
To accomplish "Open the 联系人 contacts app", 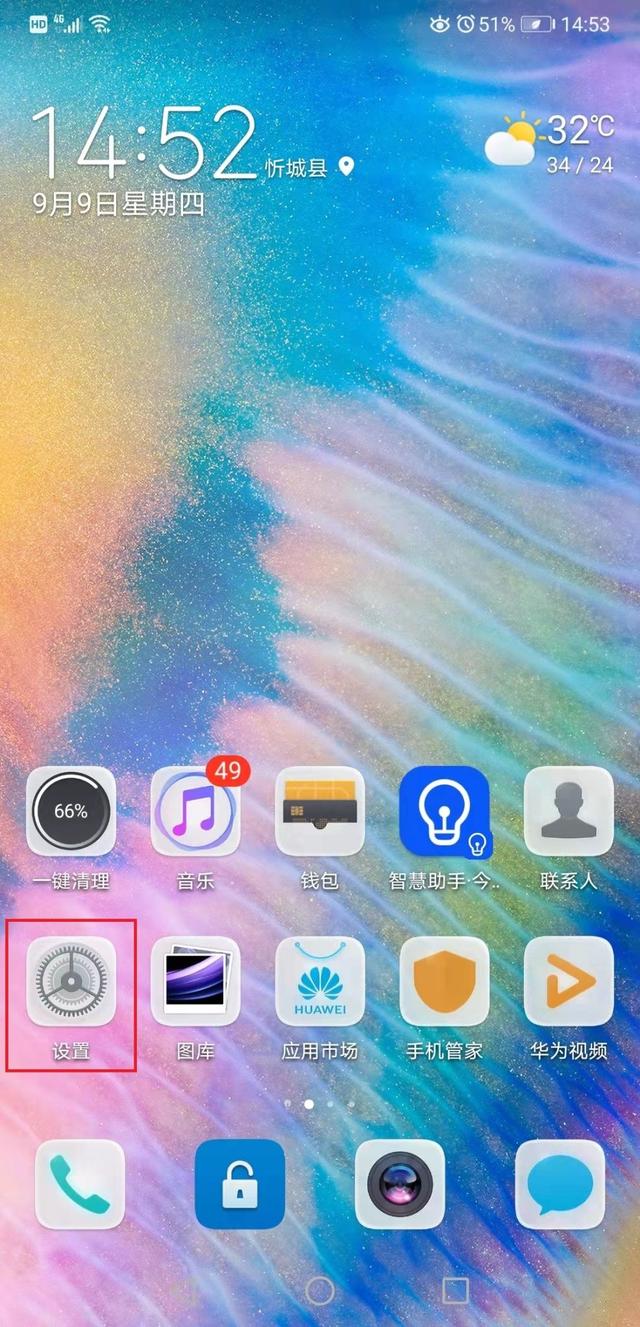I will (x=568, y=811).
